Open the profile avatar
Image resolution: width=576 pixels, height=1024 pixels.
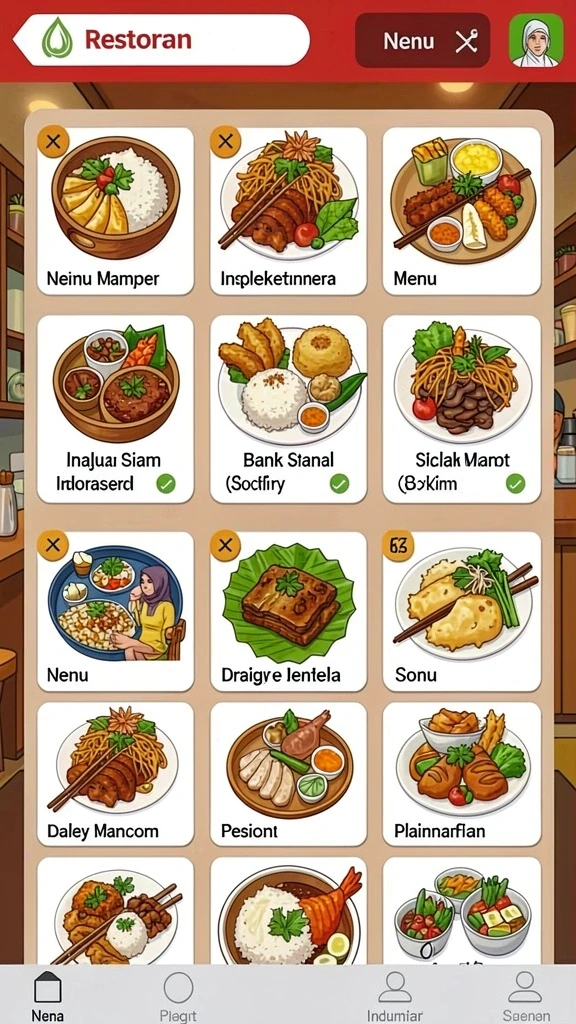(x=536, y=40)
